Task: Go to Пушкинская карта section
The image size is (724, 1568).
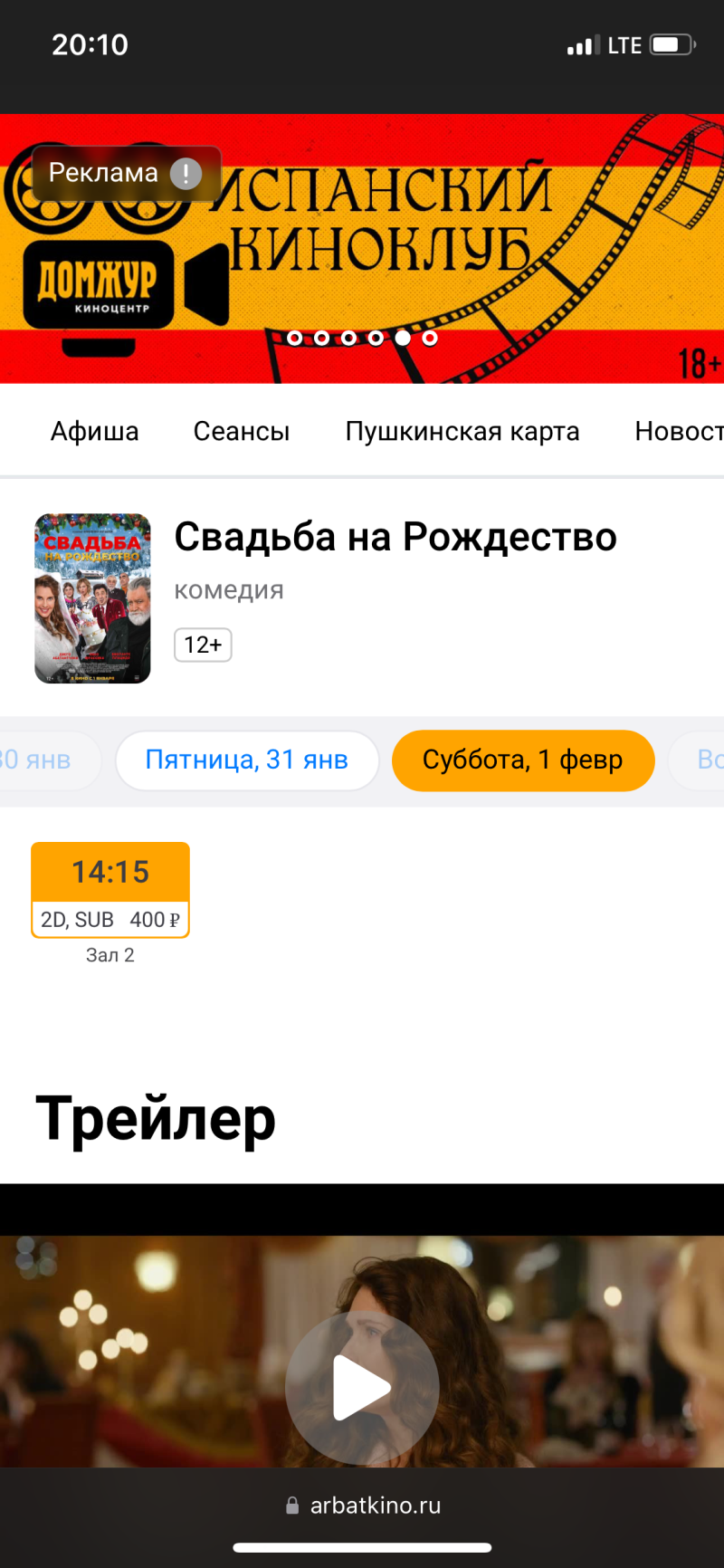Action: tap(462, 432)
